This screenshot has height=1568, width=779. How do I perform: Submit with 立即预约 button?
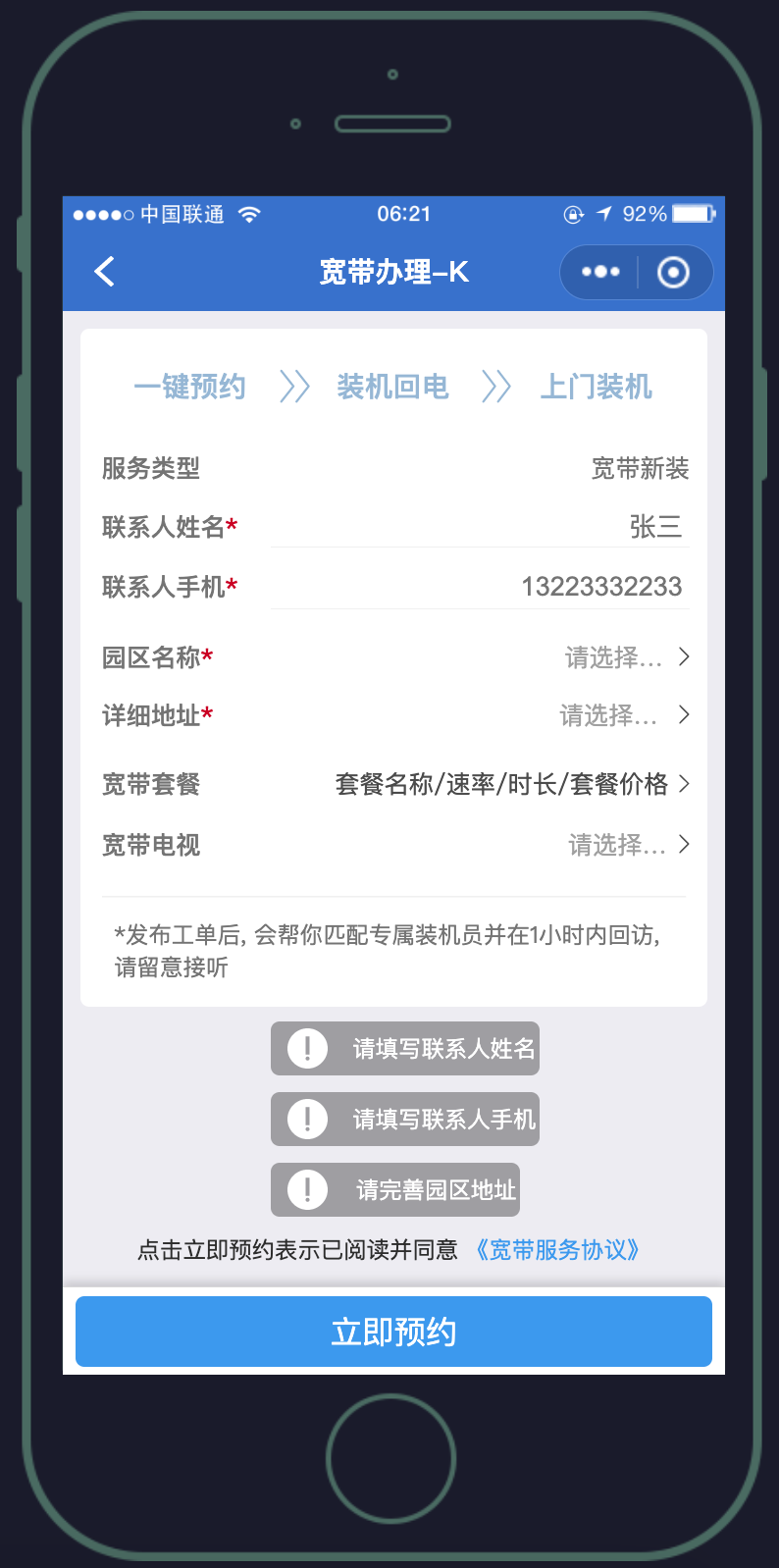pyautogui.click(x=393, y=1332)
